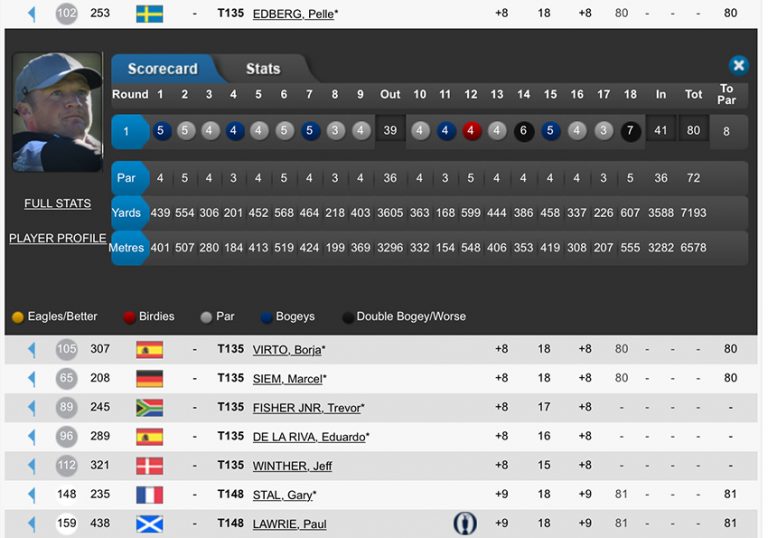Switch to the Stats tab
Image resolution: width=768 pixels, height=538 pixels.
point(263,69)
